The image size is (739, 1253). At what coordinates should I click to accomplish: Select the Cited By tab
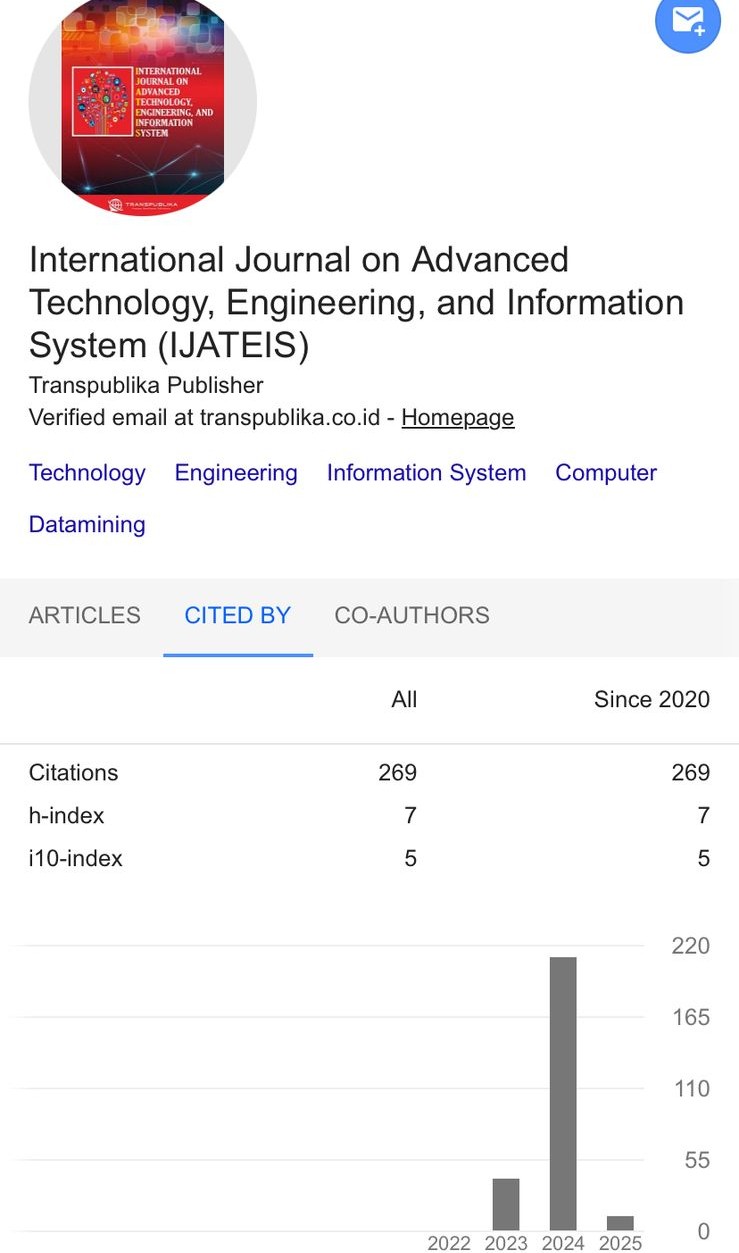click(x=238, y=615)
